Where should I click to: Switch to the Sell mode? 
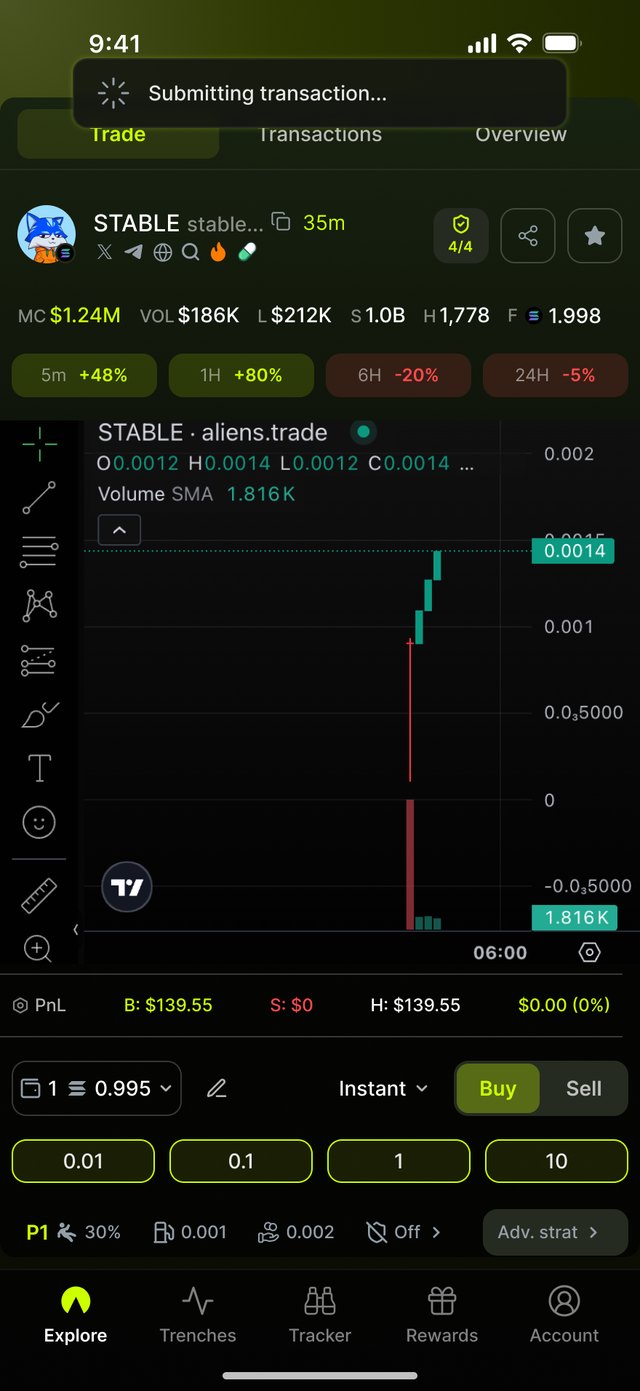[584, 1088]
